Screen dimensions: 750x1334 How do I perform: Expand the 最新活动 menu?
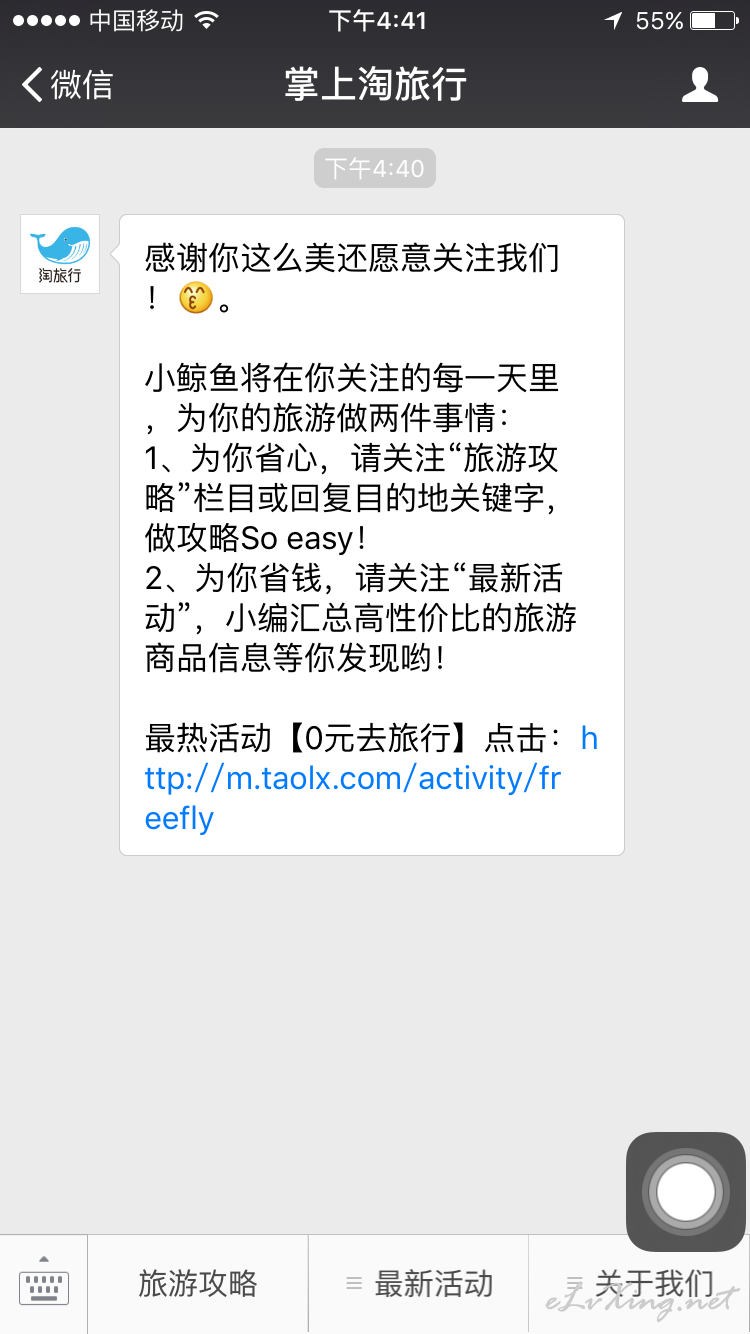tap(419, 1284)
